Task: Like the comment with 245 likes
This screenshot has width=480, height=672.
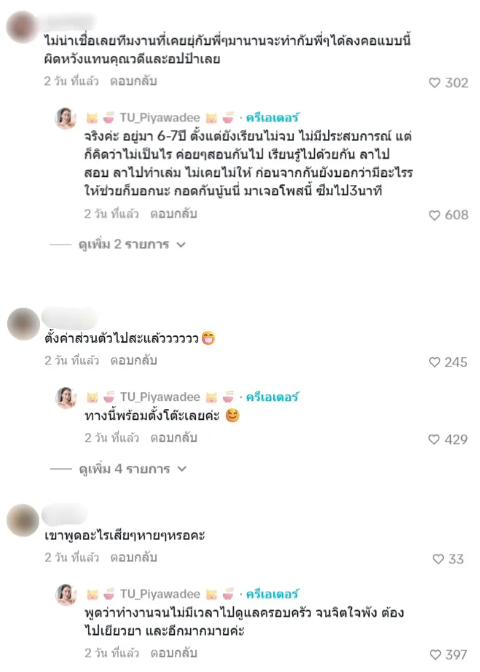Action: click(x=434, y=363)
